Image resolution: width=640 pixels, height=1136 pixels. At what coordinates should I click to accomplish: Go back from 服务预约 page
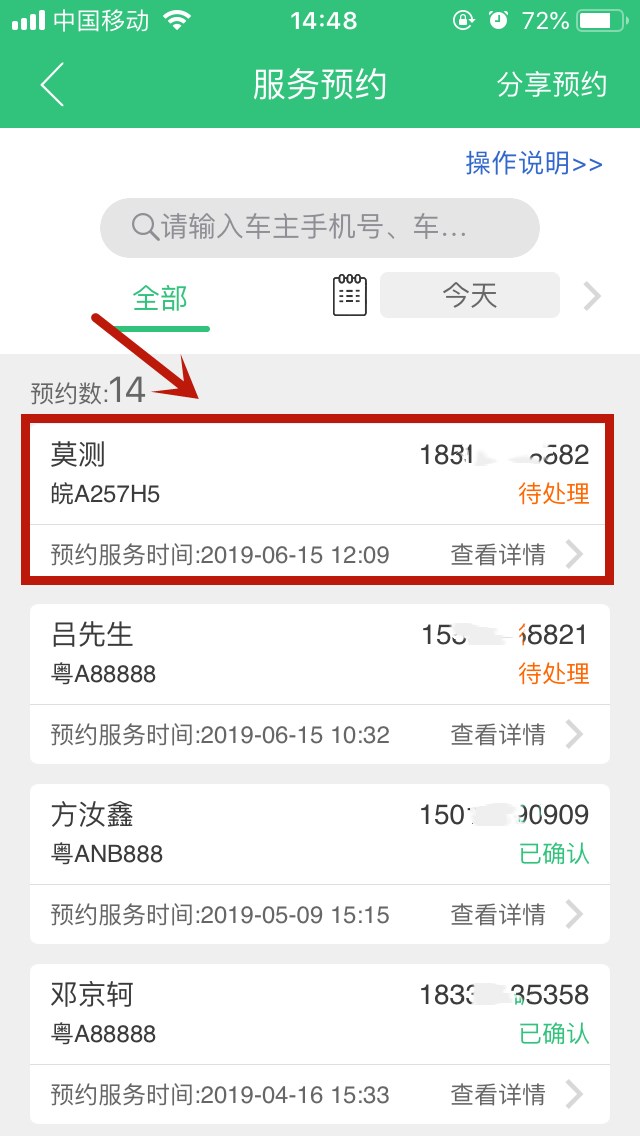click(52, 85)
